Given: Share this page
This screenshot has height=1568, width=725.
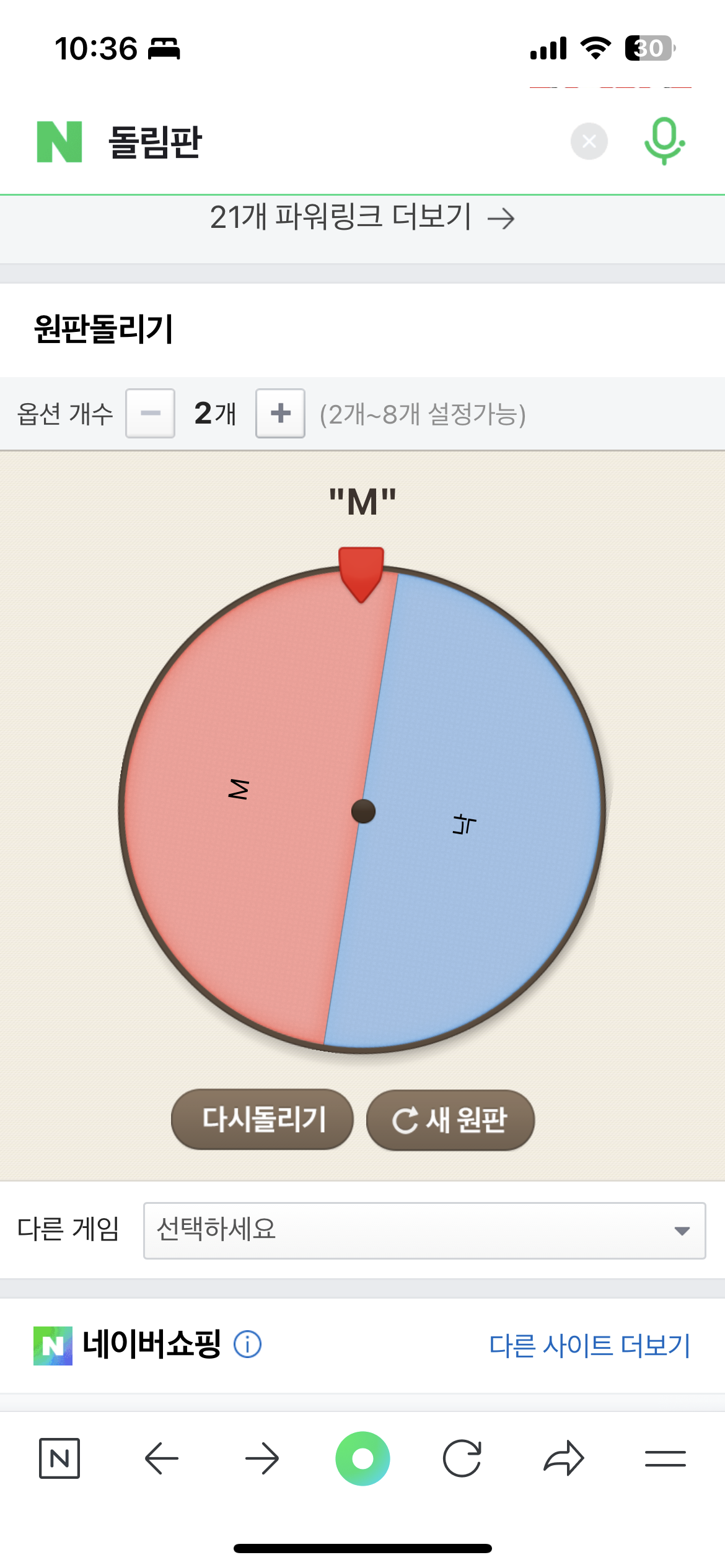Looking at the screenshot, I should click(563, 1458).
